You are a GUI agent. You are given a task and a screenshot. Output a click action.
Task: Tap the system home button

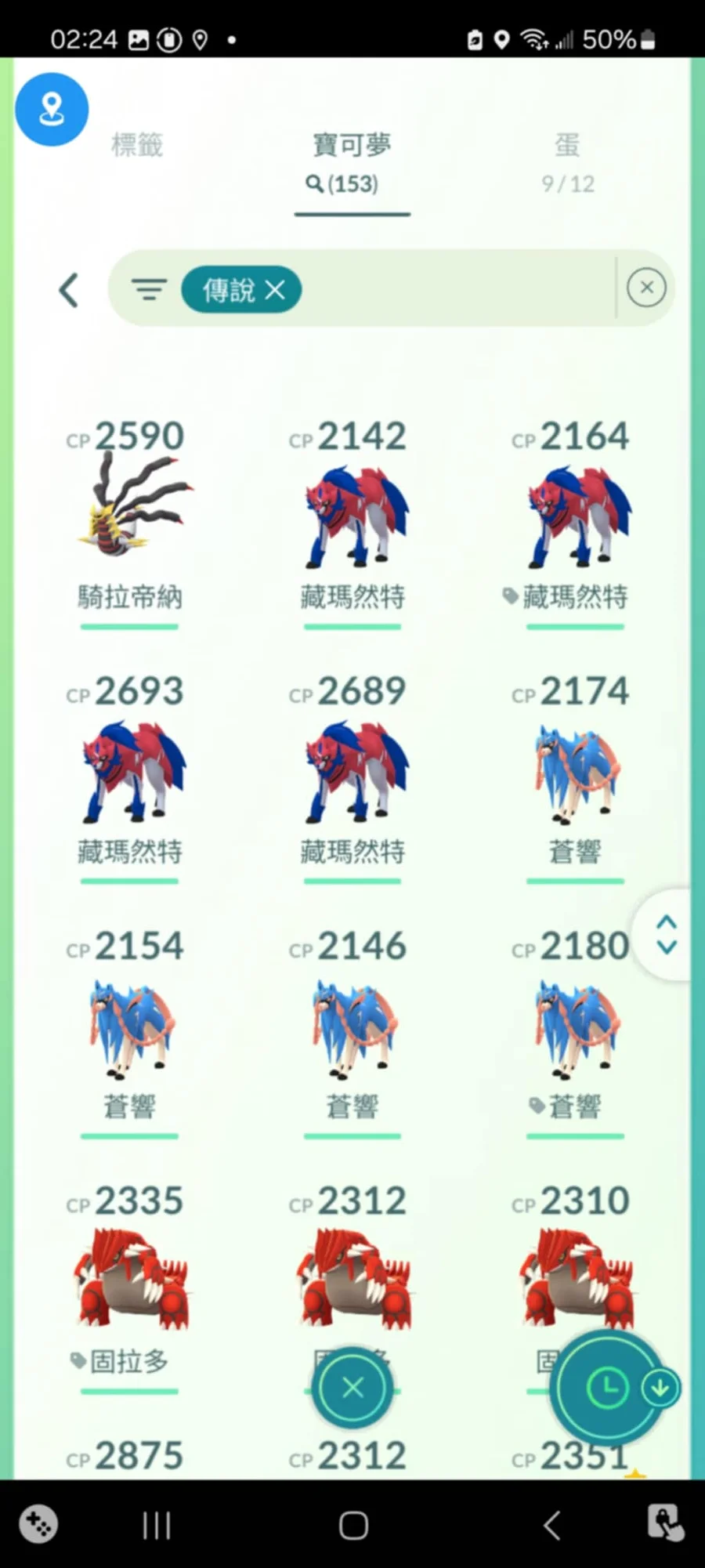click(x=353, y=1525)
